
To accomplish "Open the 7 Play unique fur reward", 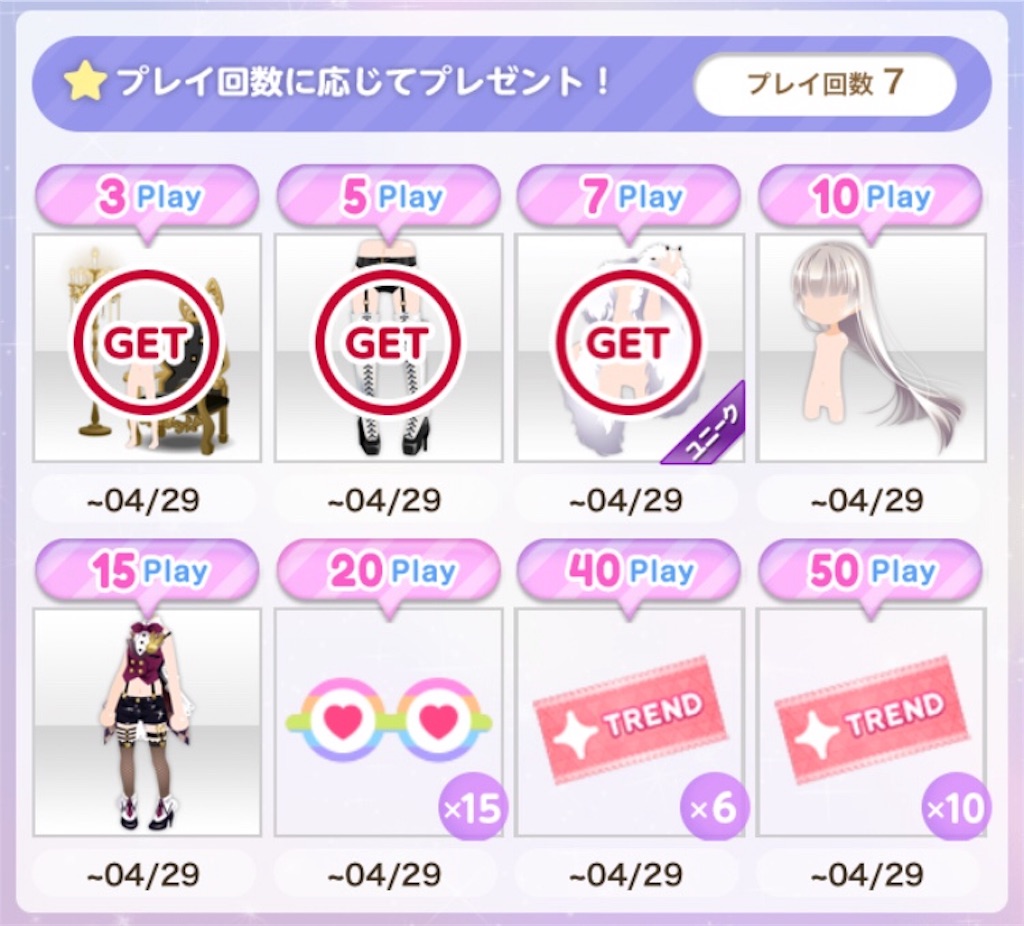I will (629, 348).
